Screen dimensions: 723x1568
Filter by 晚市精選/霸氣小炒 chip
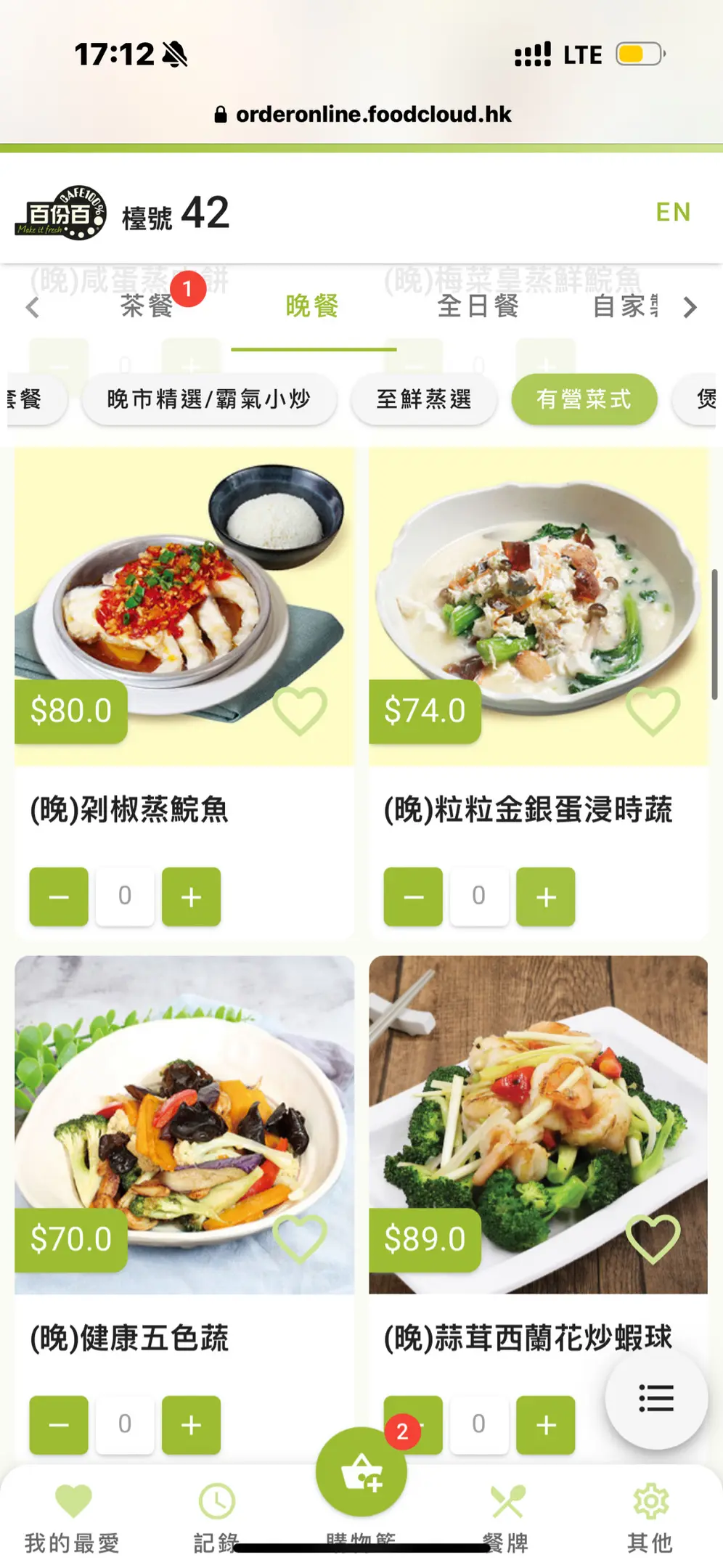click(209, 399)
